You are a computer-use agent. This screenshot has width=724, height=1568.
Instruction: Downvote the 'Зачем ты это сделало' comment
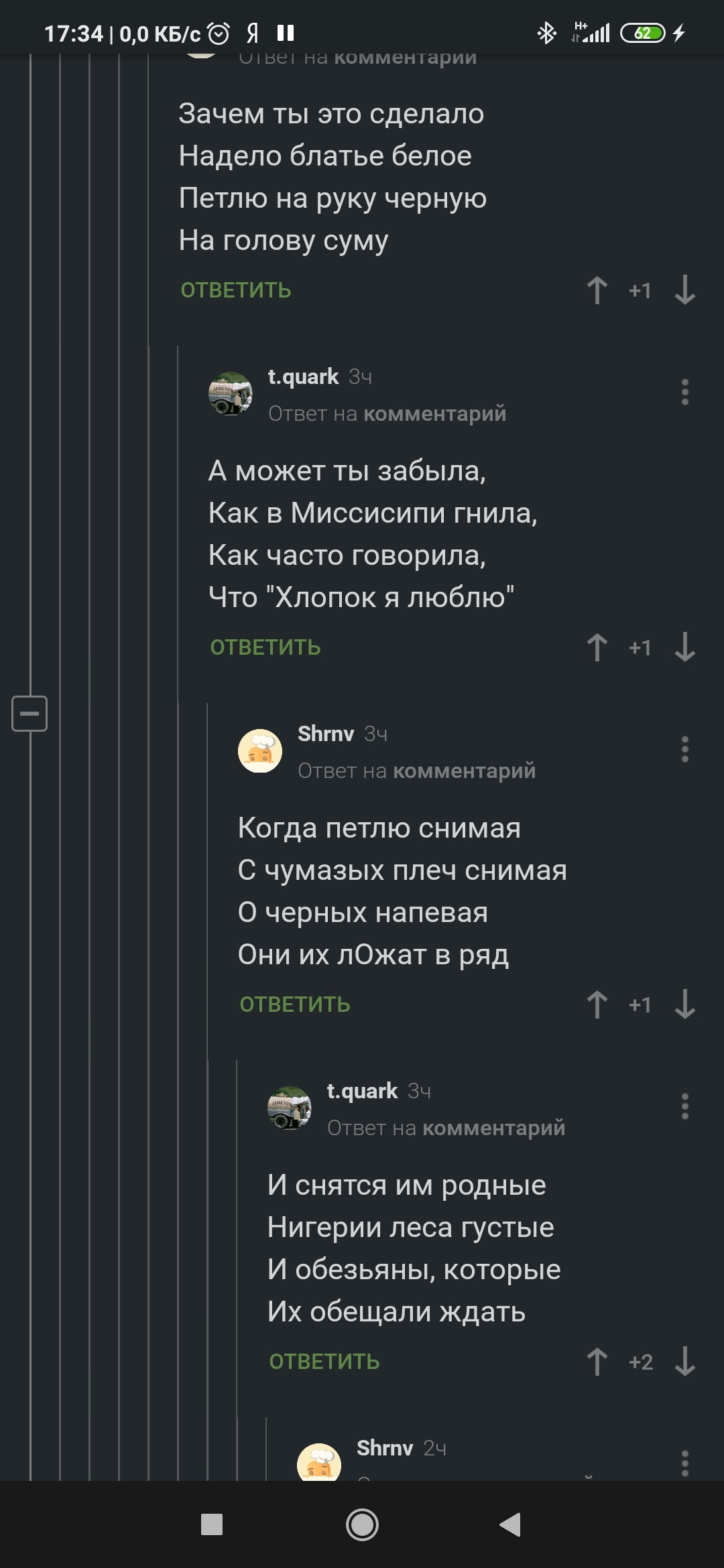684,290
